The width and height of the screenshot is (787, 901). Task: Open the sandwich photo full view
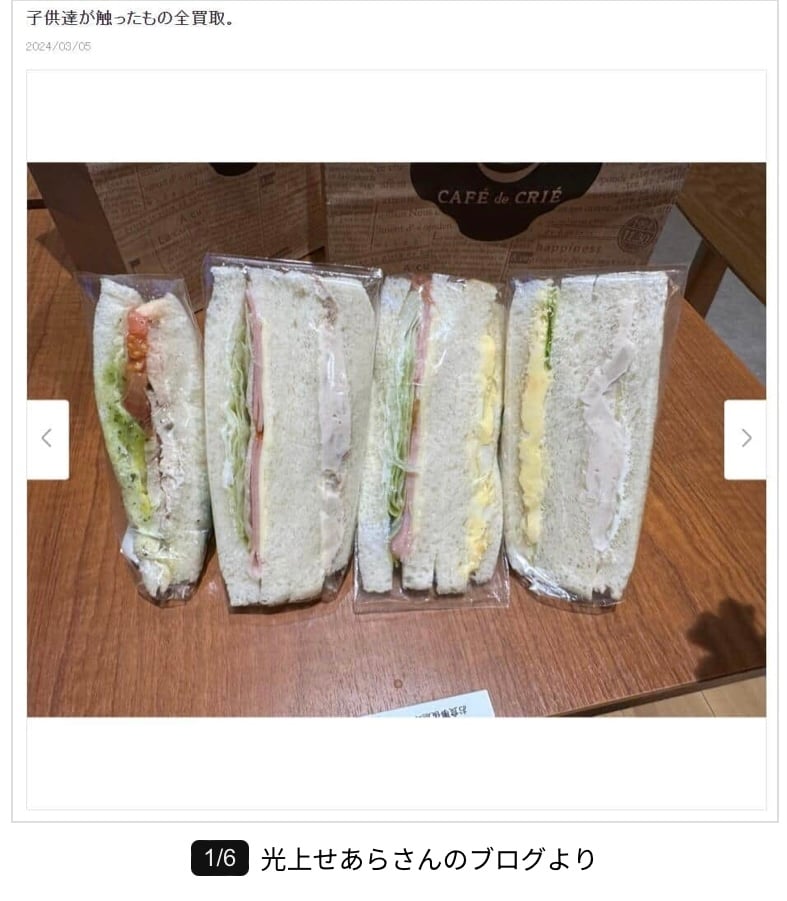396,440
